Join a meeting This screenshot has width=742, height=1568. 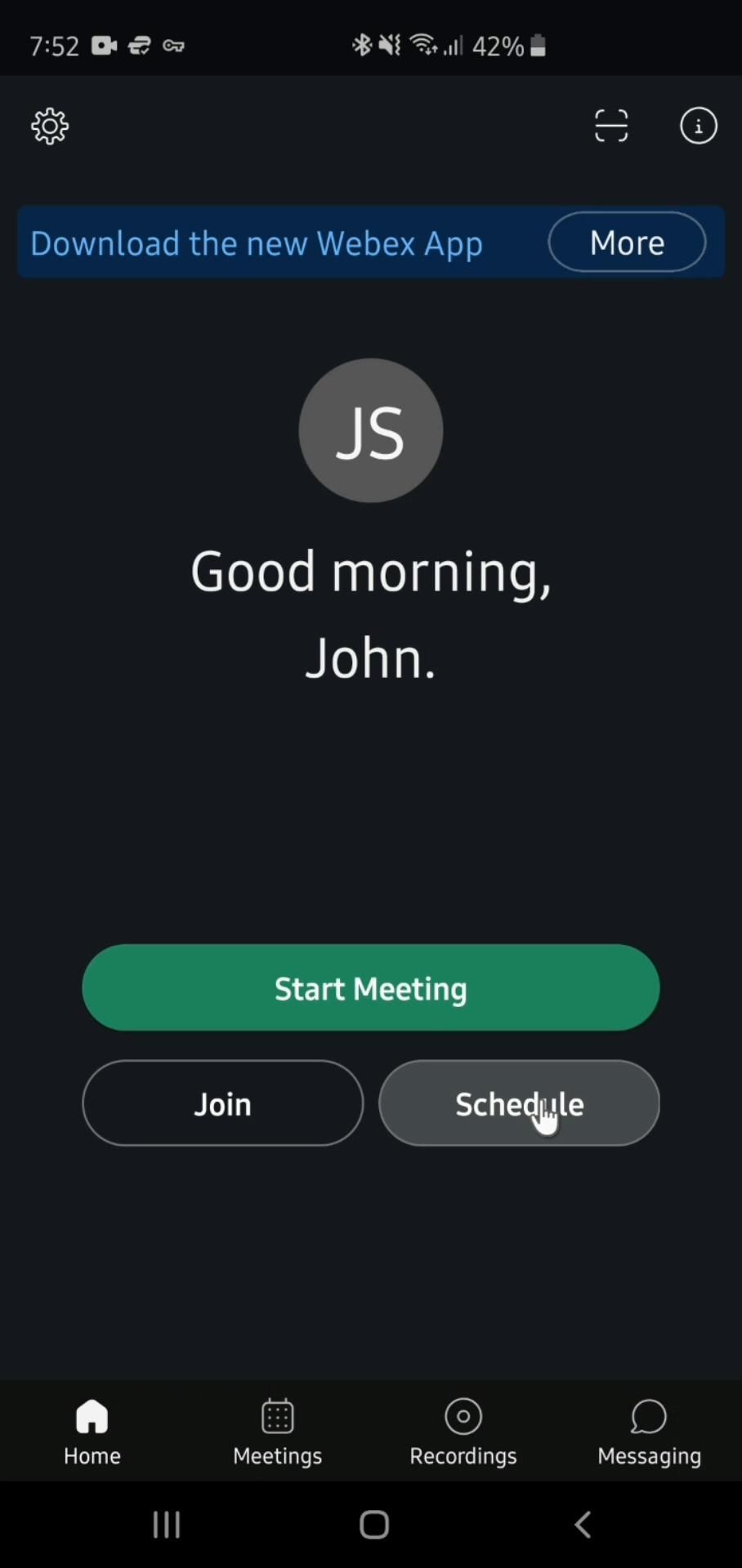tap(222, 1103)
